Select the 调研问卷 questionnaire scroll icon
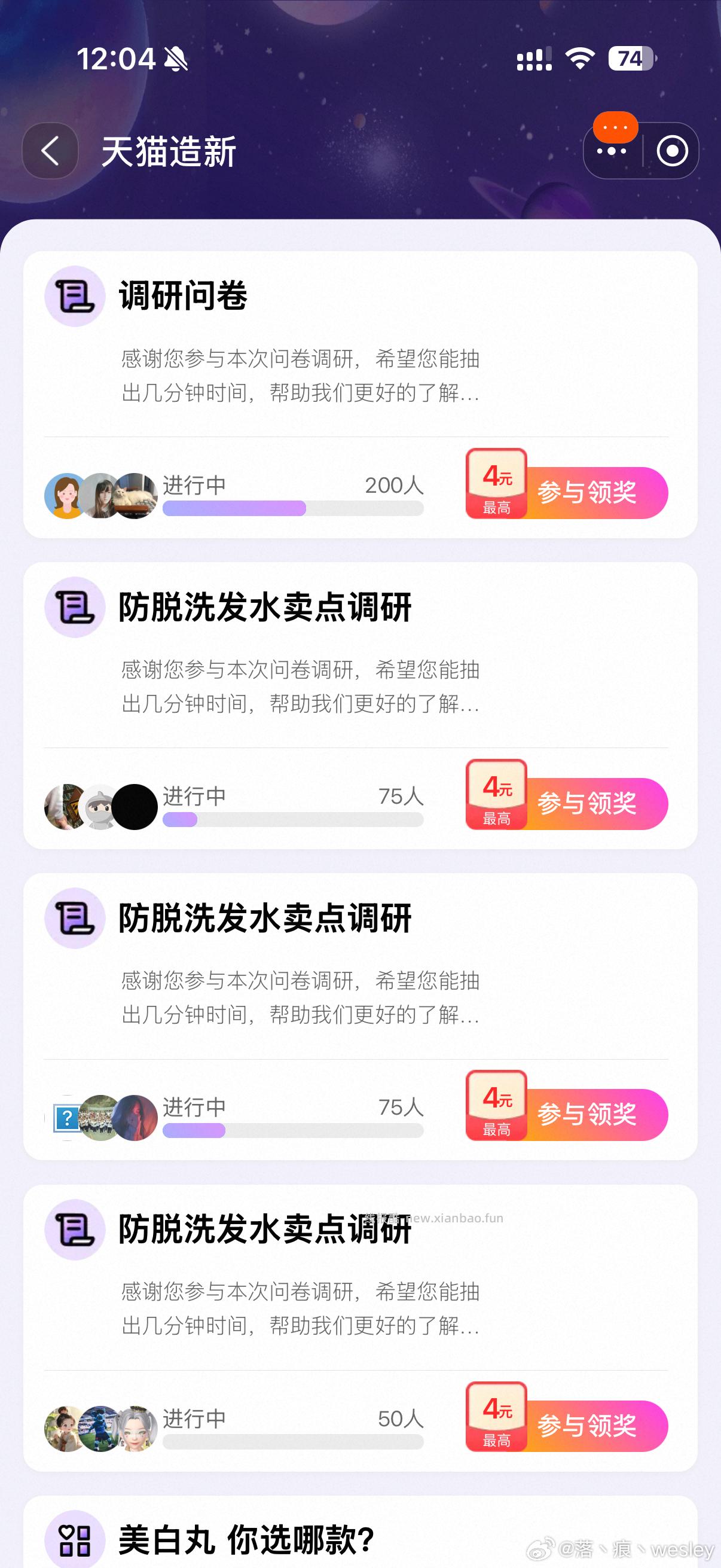 tap(75, 298)
